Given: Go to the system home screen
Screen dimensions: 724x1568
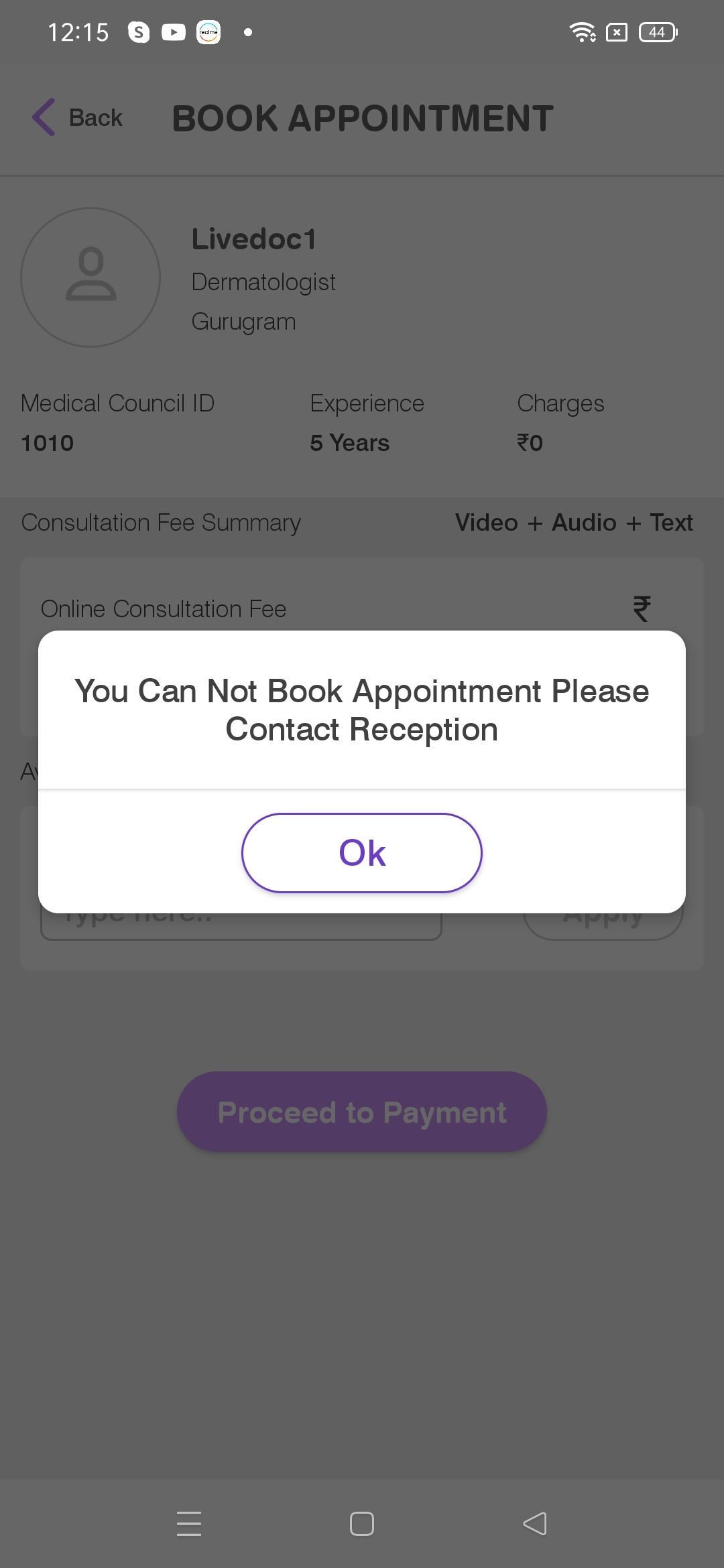Looking at the screenshot, I should tap(362, 1523).
